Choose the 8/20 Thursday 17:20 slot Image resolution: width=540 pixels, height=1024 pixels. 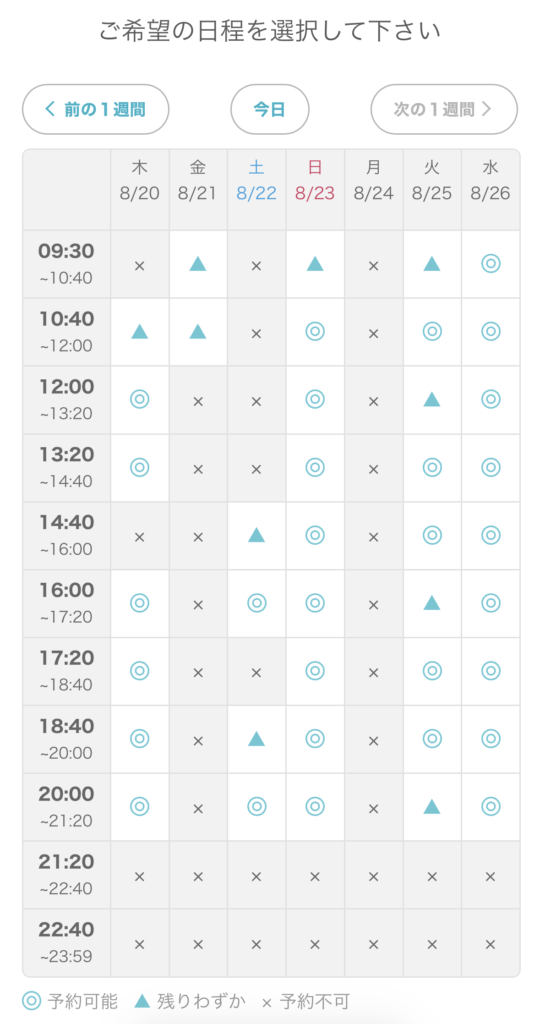pyautogui.click(x=140, y=671)
